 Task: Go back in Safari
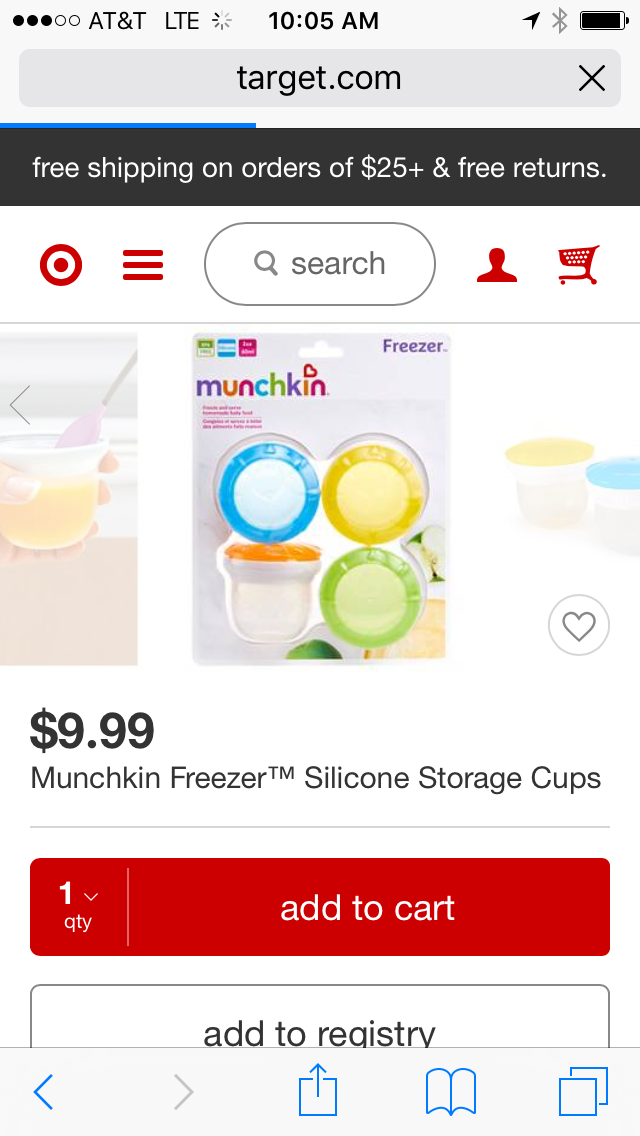pos(43,1092)
